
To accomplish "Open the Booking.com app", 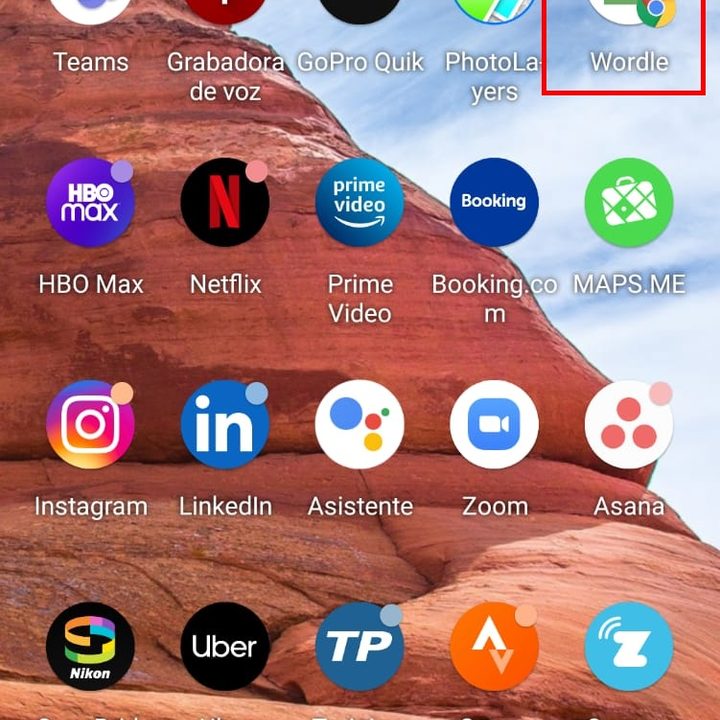I will (x=494, y=202).
